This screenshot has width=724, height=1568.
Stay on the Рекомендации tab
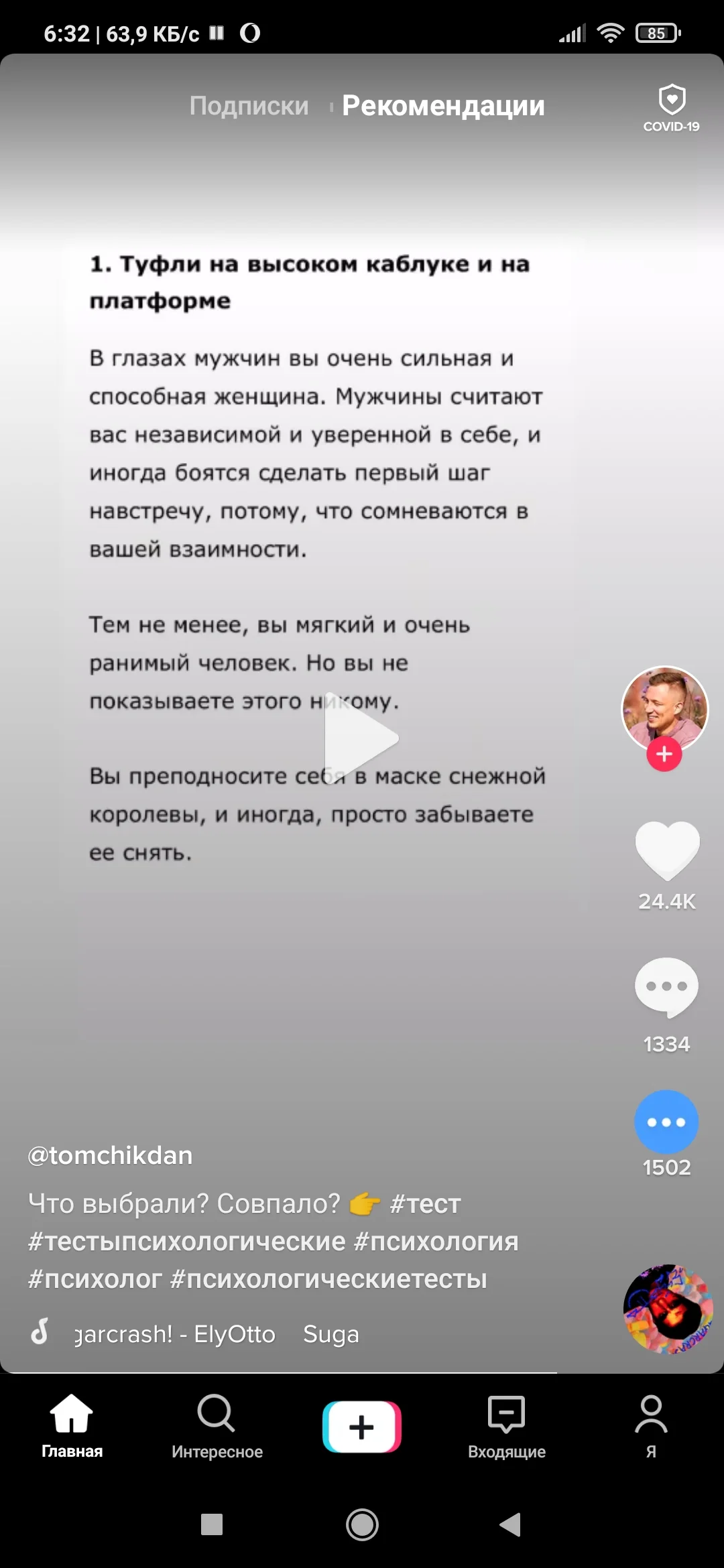[442, 105]
